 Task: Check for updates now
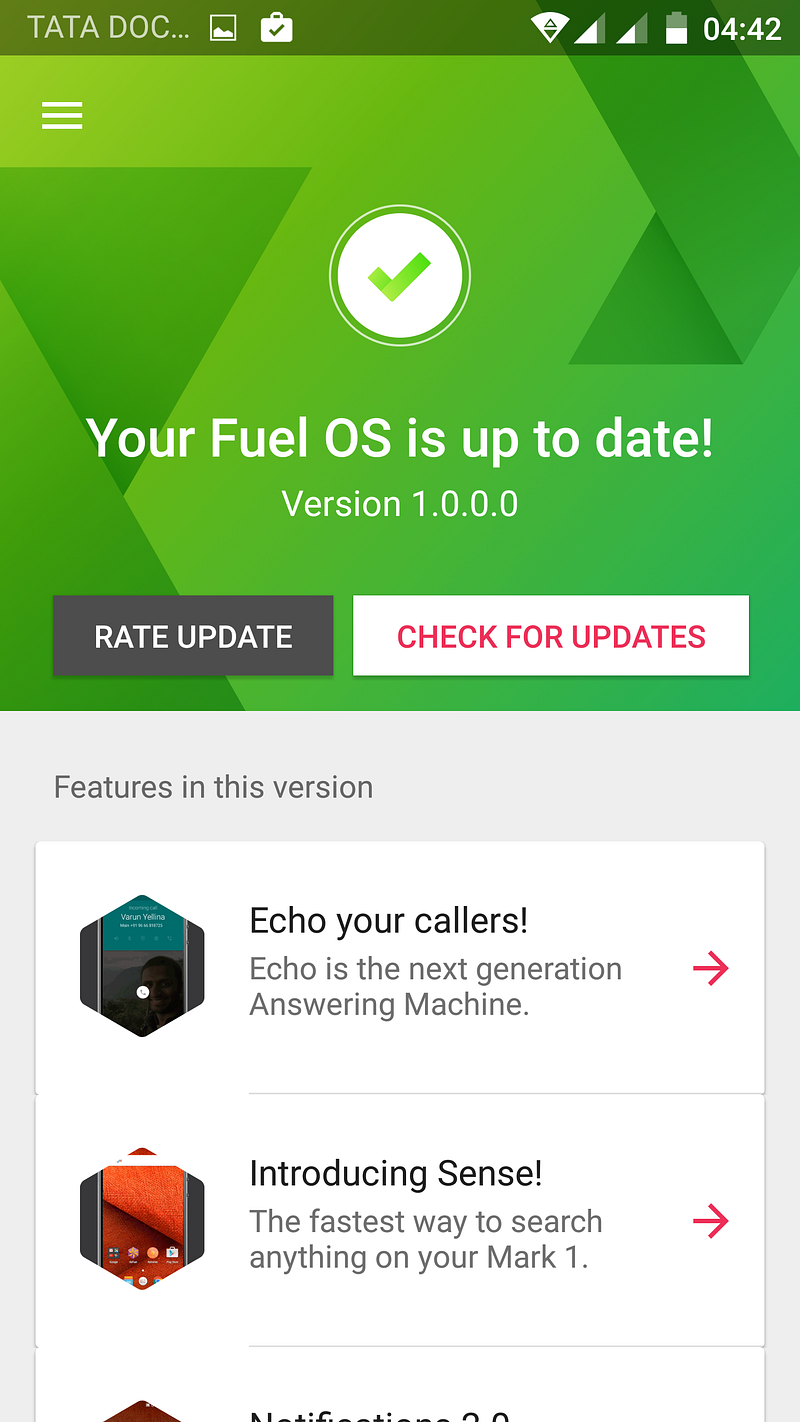tap(551, 636)
